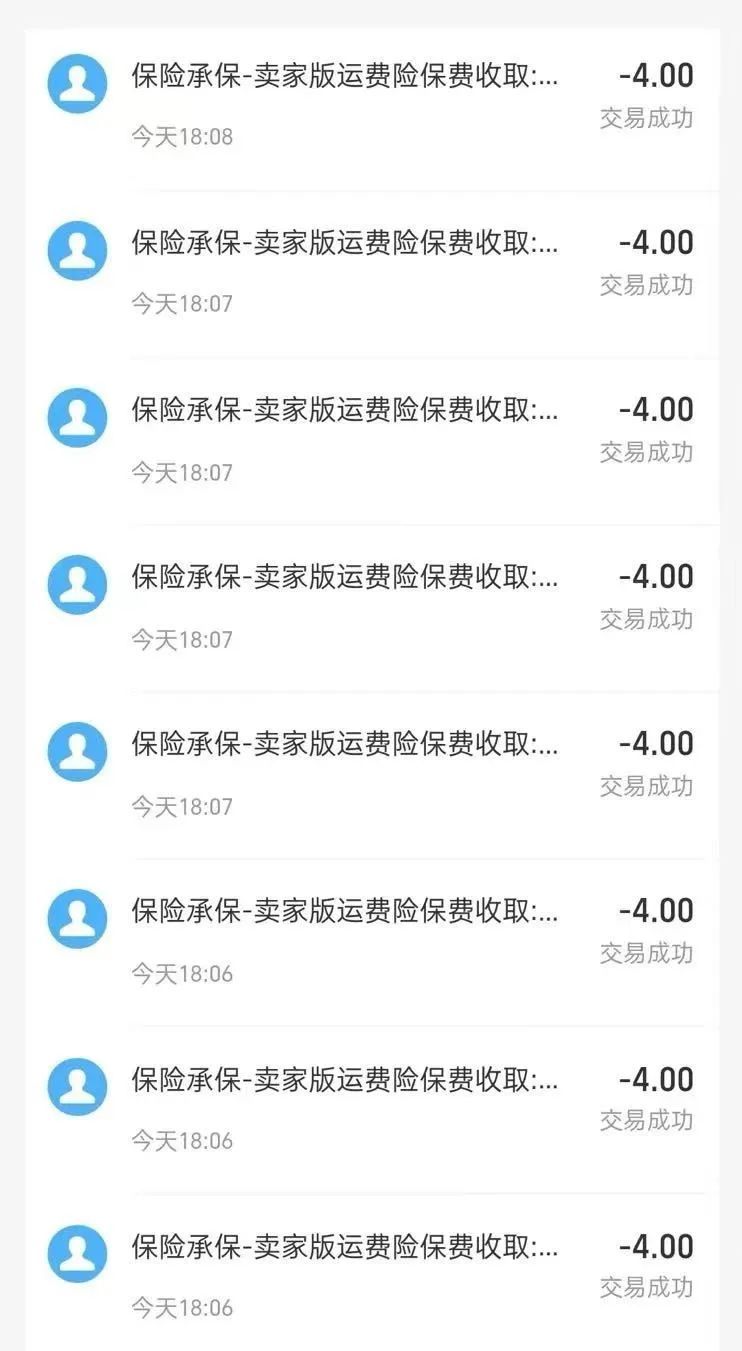Click the first 今天18:07 timestamp
The image size is (742, 1351).
point(183,303)
